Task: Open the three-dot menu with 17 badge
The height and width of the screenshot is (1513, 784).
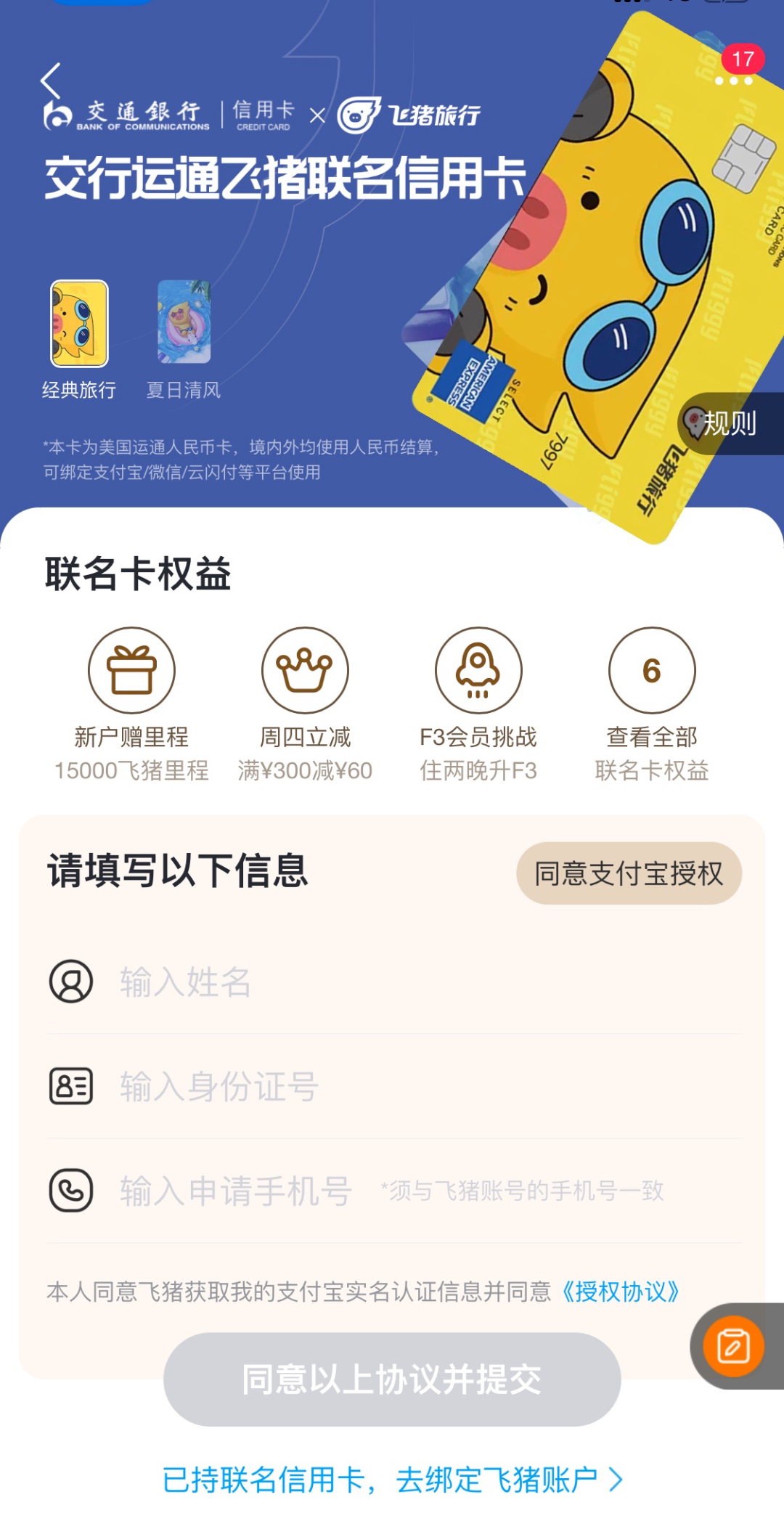Action: click(734, 80)
